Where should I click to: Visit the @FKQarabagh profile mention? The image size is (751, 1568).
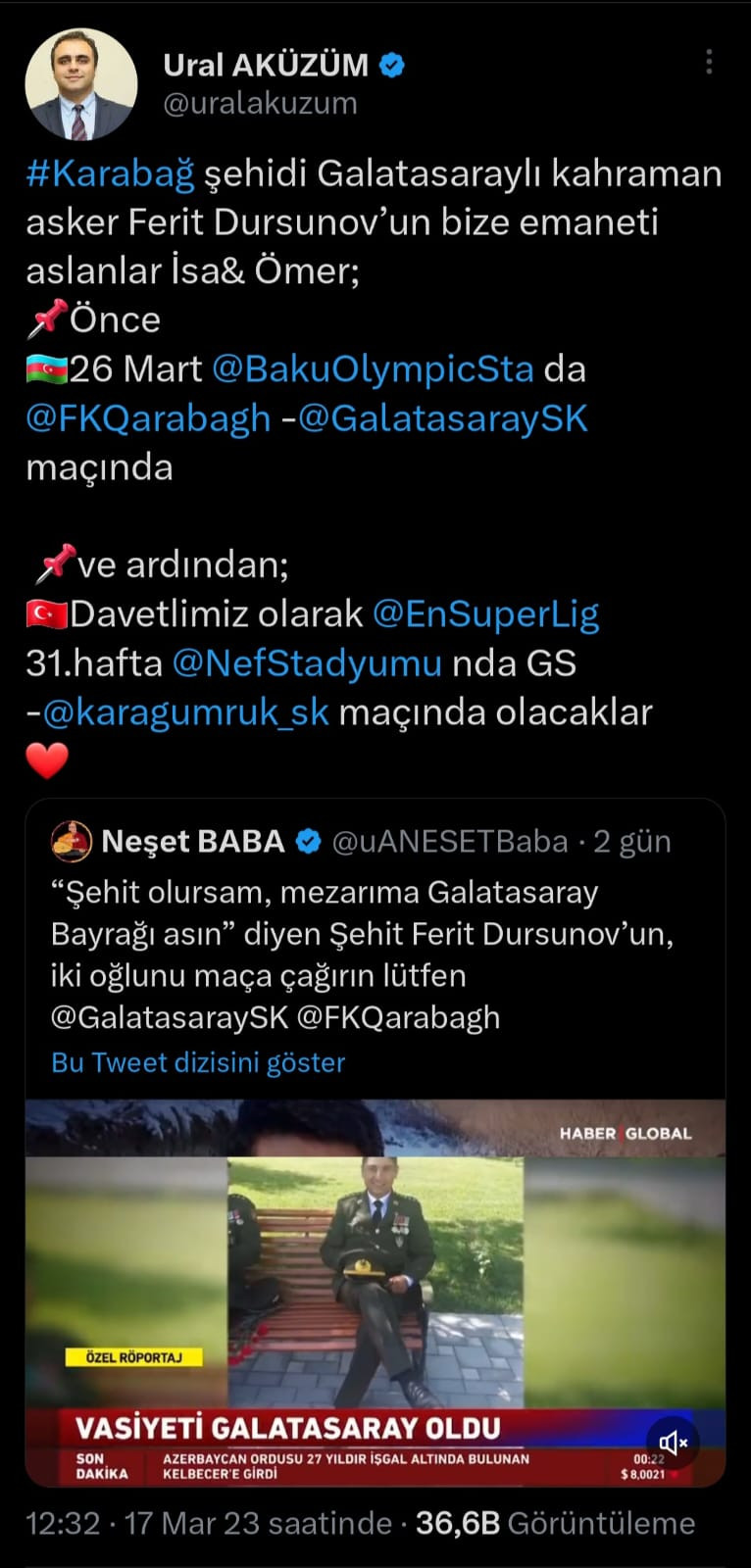coord(148,418)
